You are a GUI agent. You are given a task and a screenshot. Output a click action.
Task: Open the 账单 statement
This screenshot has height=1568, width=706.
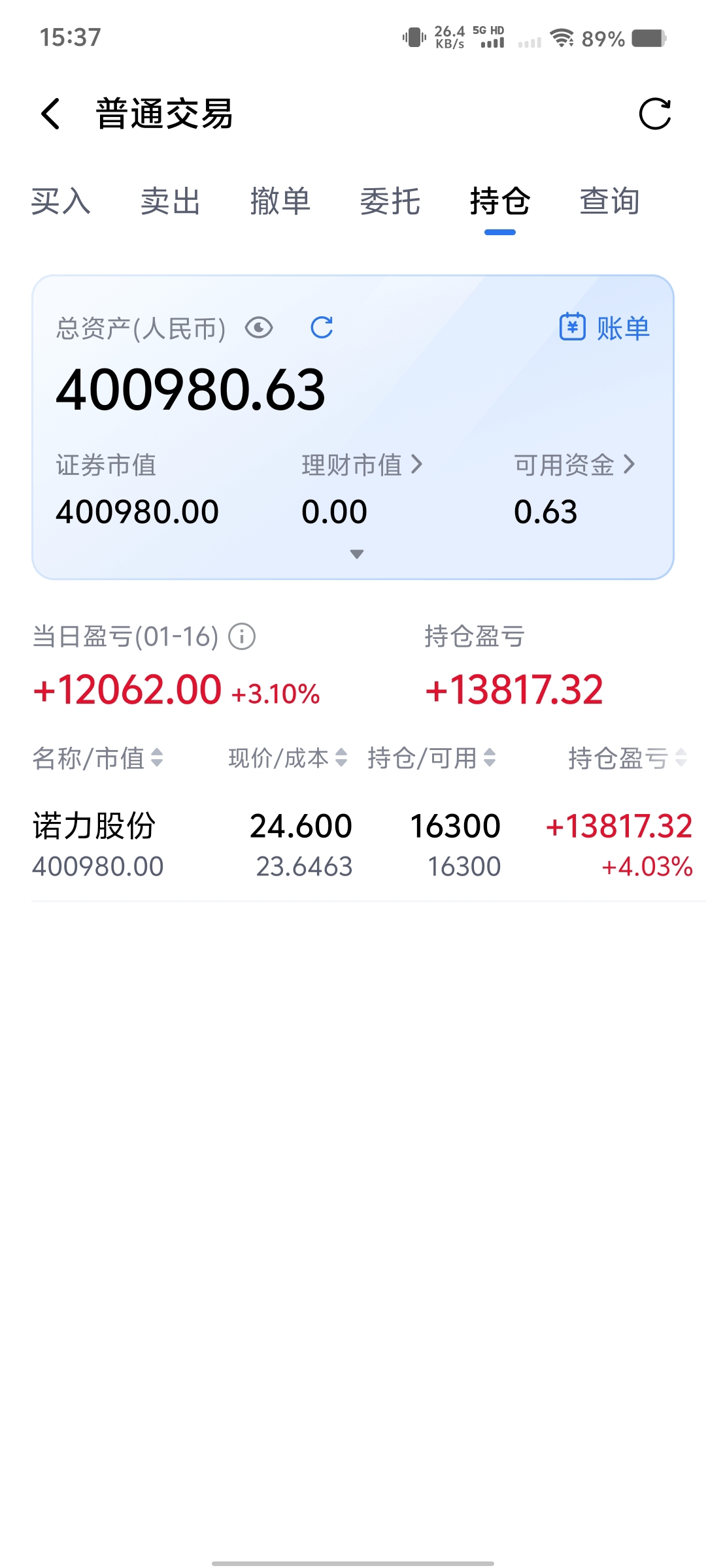pos(605,327)
